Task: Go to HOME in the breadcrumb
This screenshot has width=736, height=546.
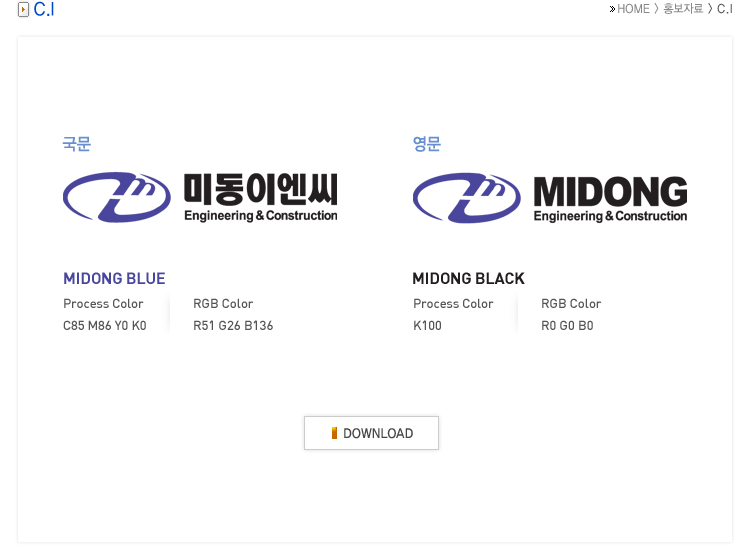Action: point(633,9)
